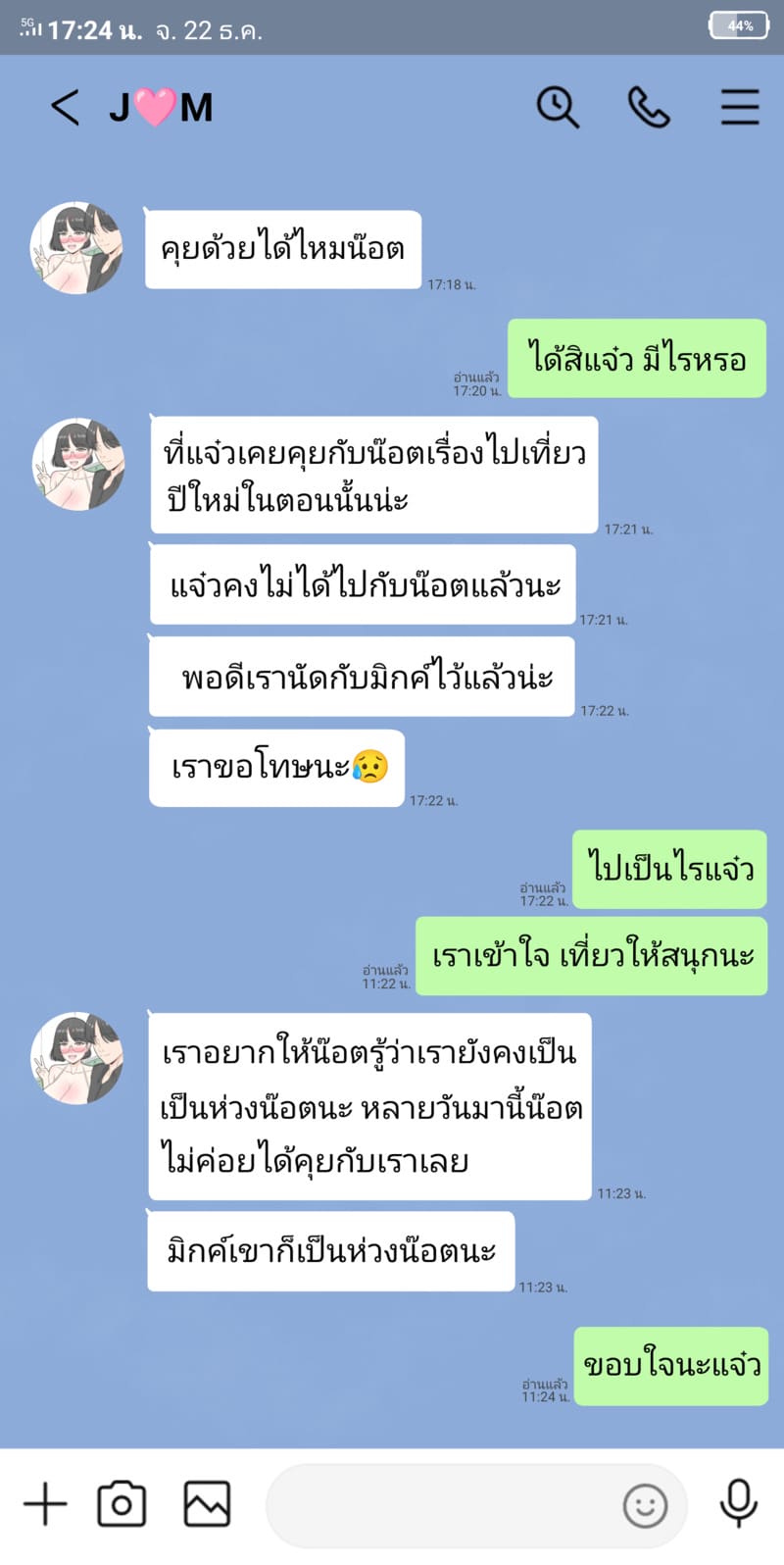
Task: Open the photo gallery picker
Action: tap(207, 1504)
